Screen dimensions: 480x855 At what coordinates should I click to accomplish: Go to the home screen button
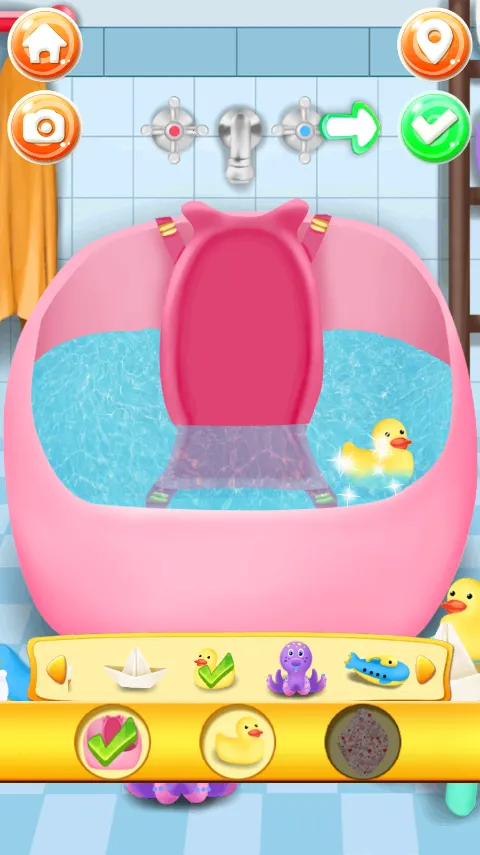[x=45, y=45]
